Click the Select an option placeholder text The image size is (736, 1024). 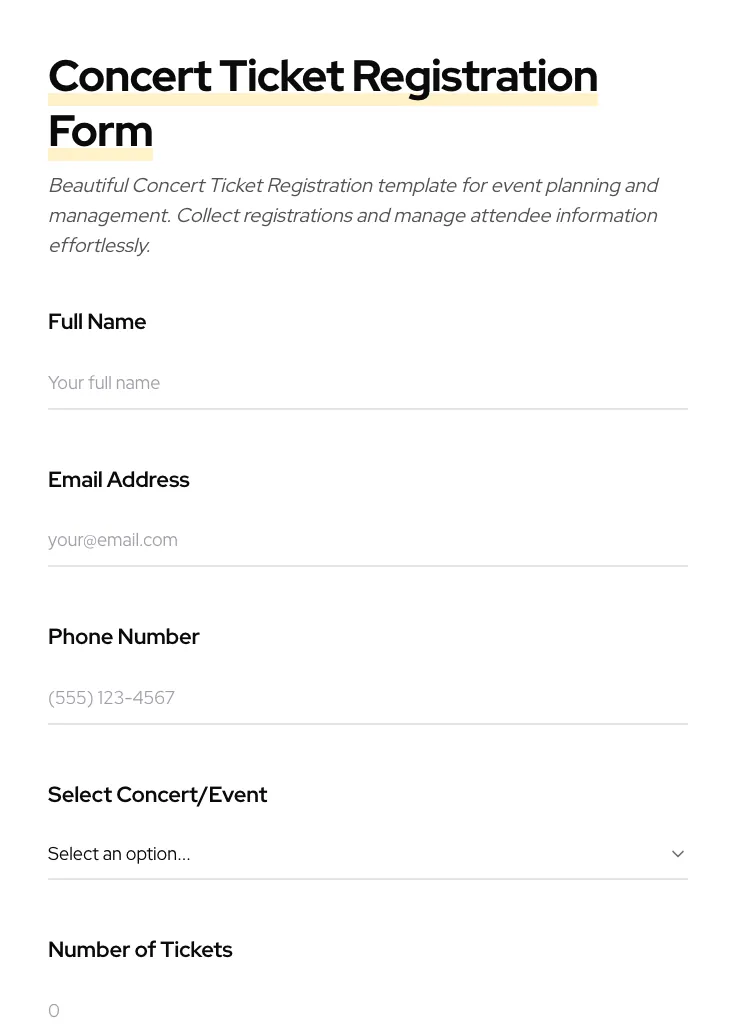point(119,854)
